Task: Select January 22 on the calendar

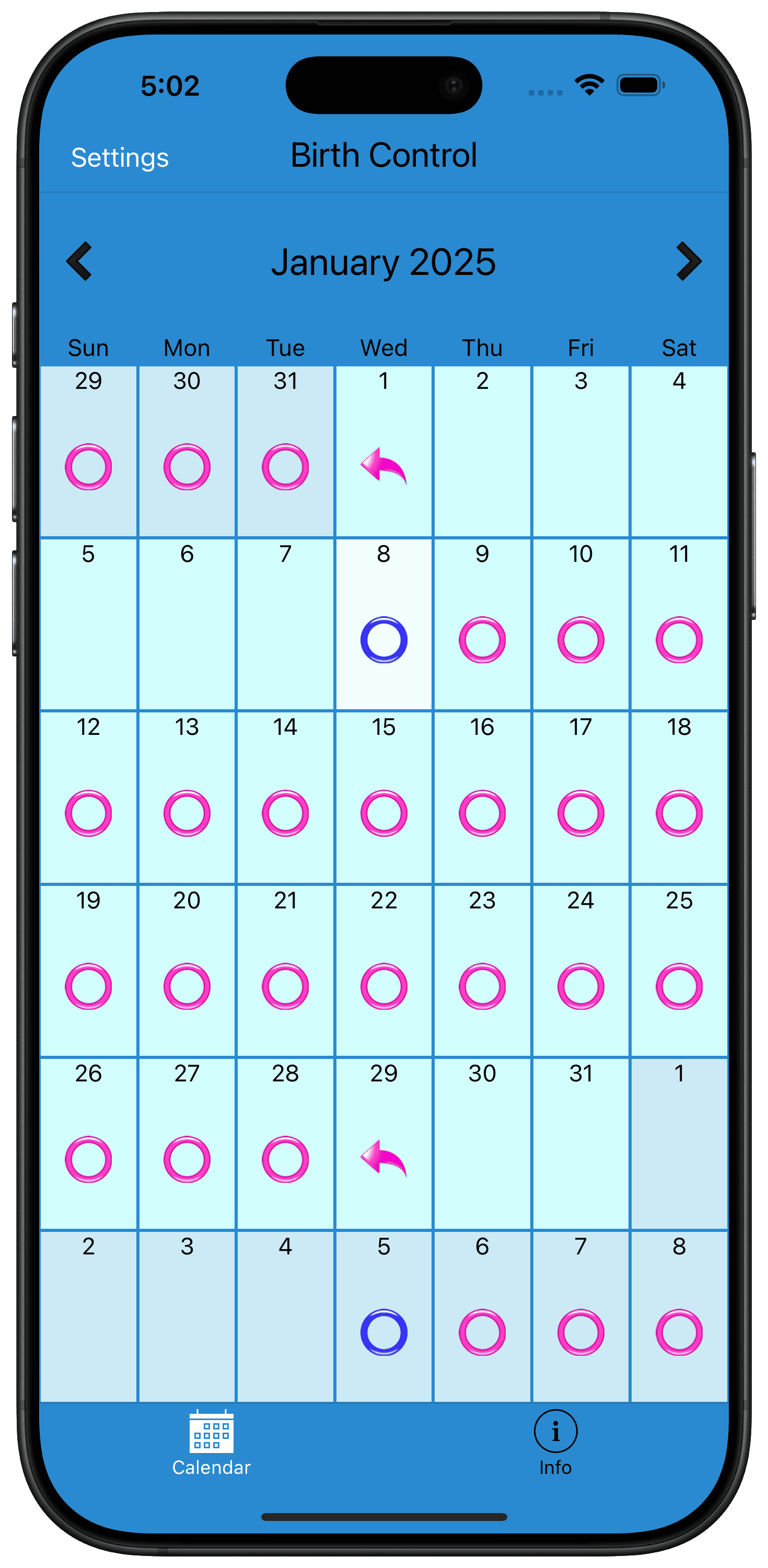Action: (x=384, y=971)
